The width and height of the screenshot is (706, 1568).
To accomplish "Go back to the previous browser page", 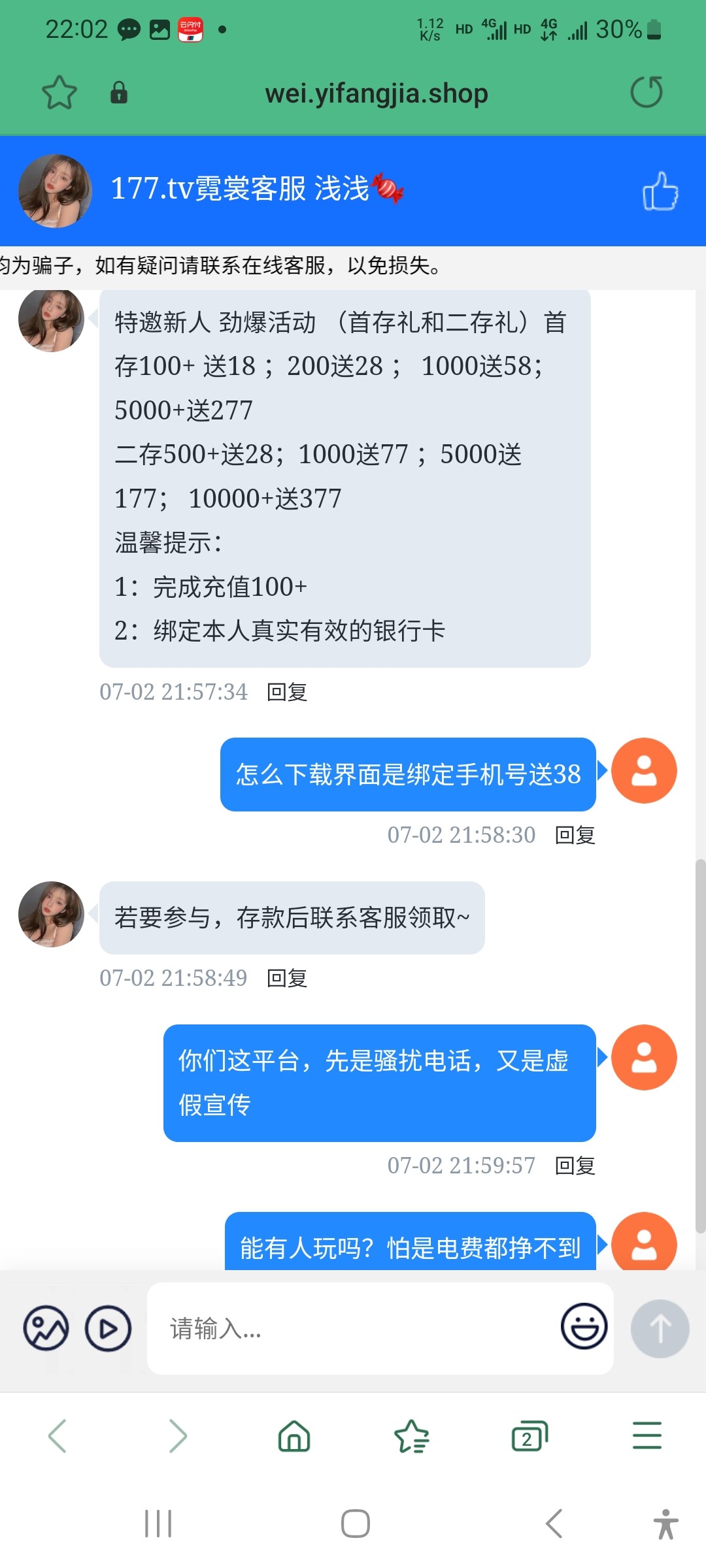I will tap(58, 1436).
